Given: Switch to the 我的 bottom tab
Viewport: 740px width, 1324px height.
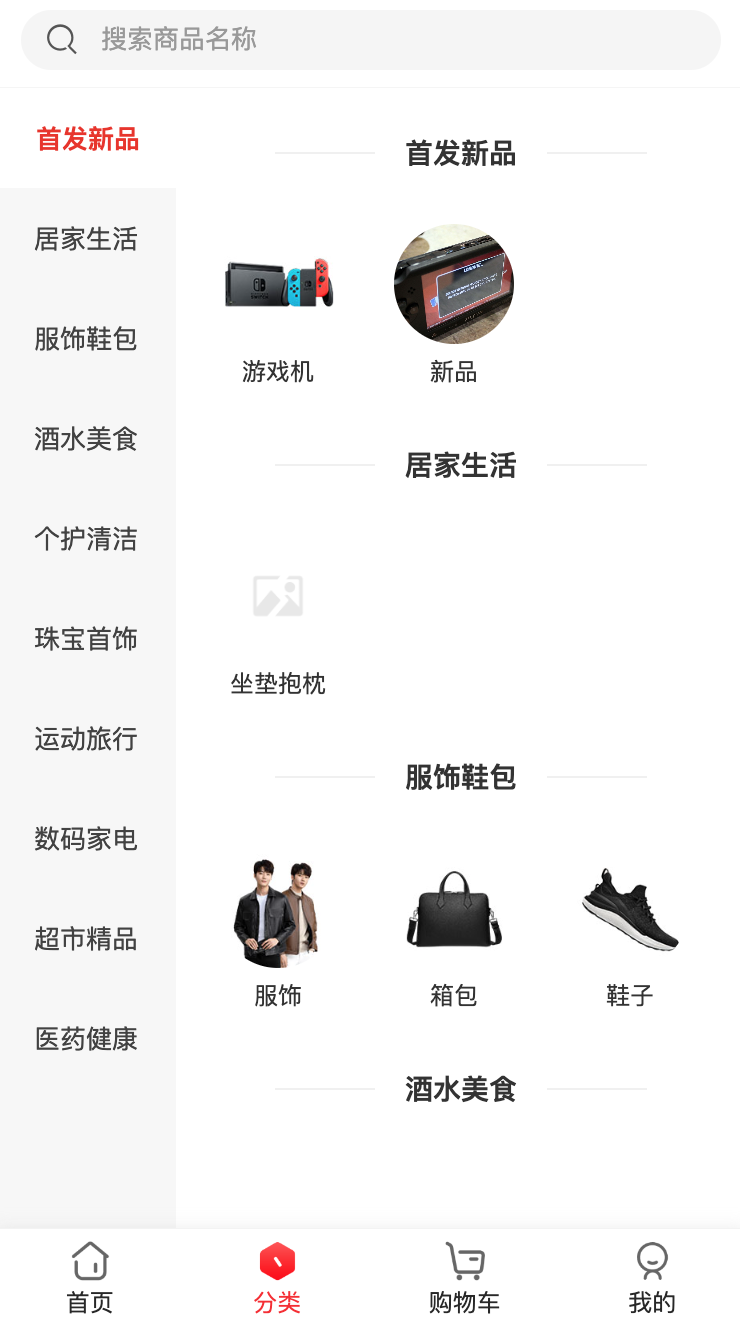Looking at the screenshot, I should point(652,1278).
